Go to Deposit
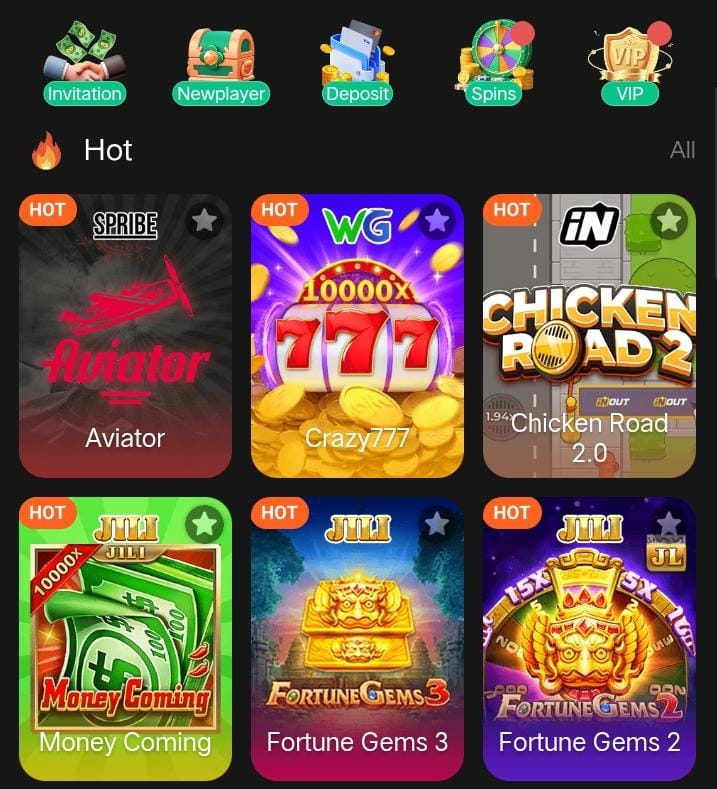This screenshot has height=789, width=717. pyautogui.click(x=357, y=66)
